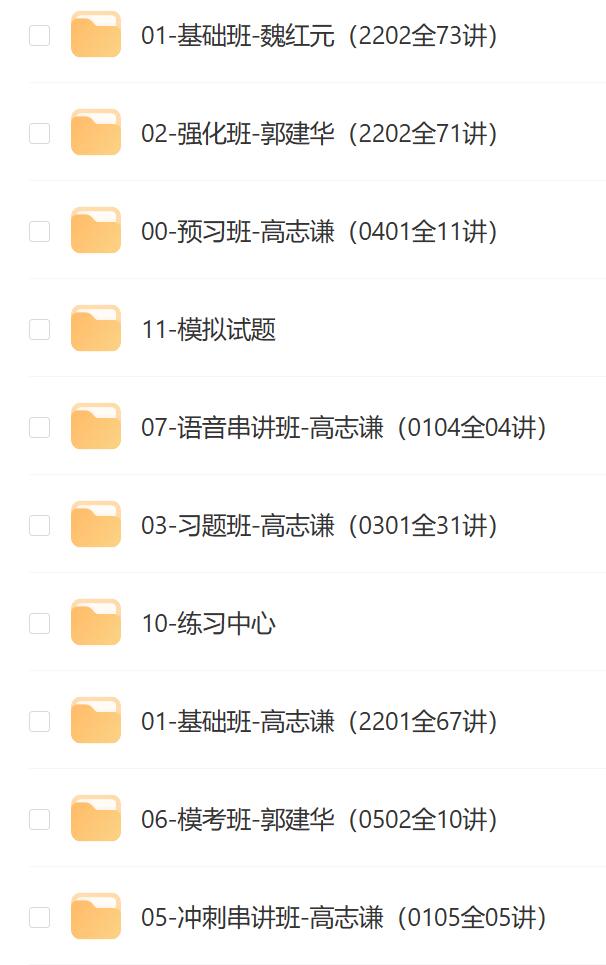Mark the checkbox for 07-语音串讲班-高志谦
606x965 pixels.
coord(39,428)
